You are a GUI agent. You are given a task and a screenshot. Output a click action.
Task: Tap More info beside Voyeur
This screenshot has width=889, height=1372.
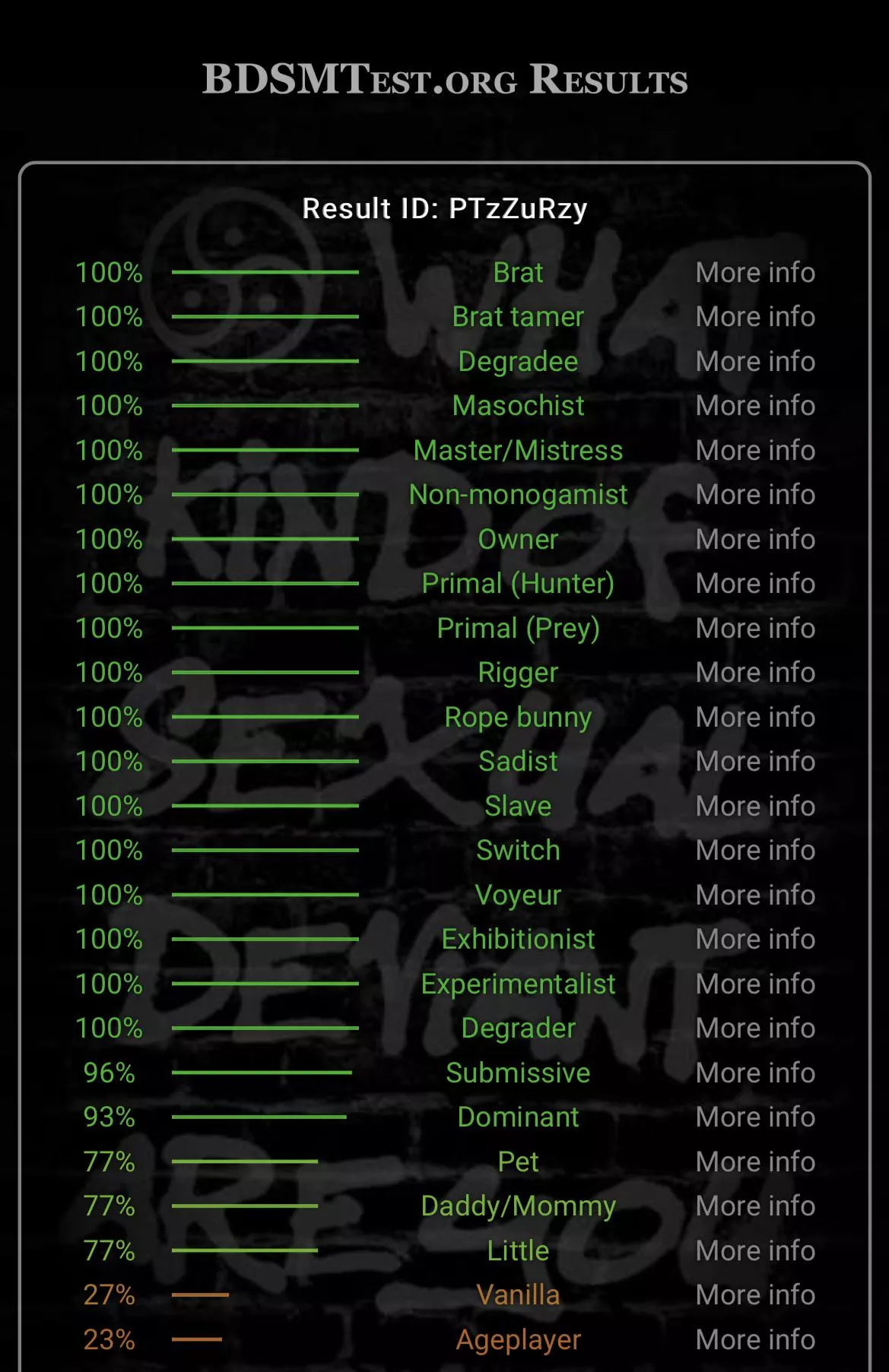(x=754, y=895)
